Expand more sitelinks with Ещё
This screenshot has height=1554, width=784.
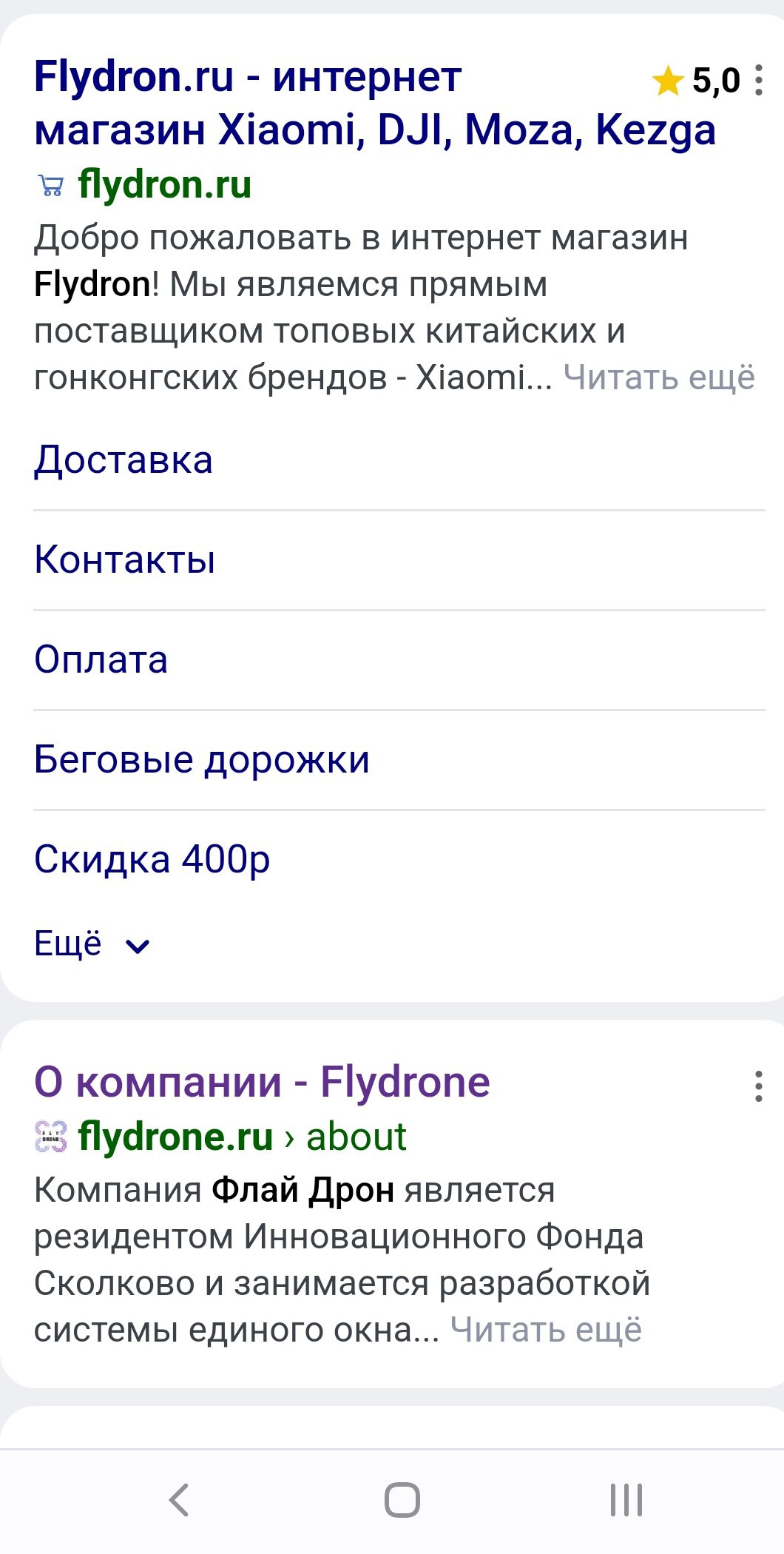(x=92, y=944)
